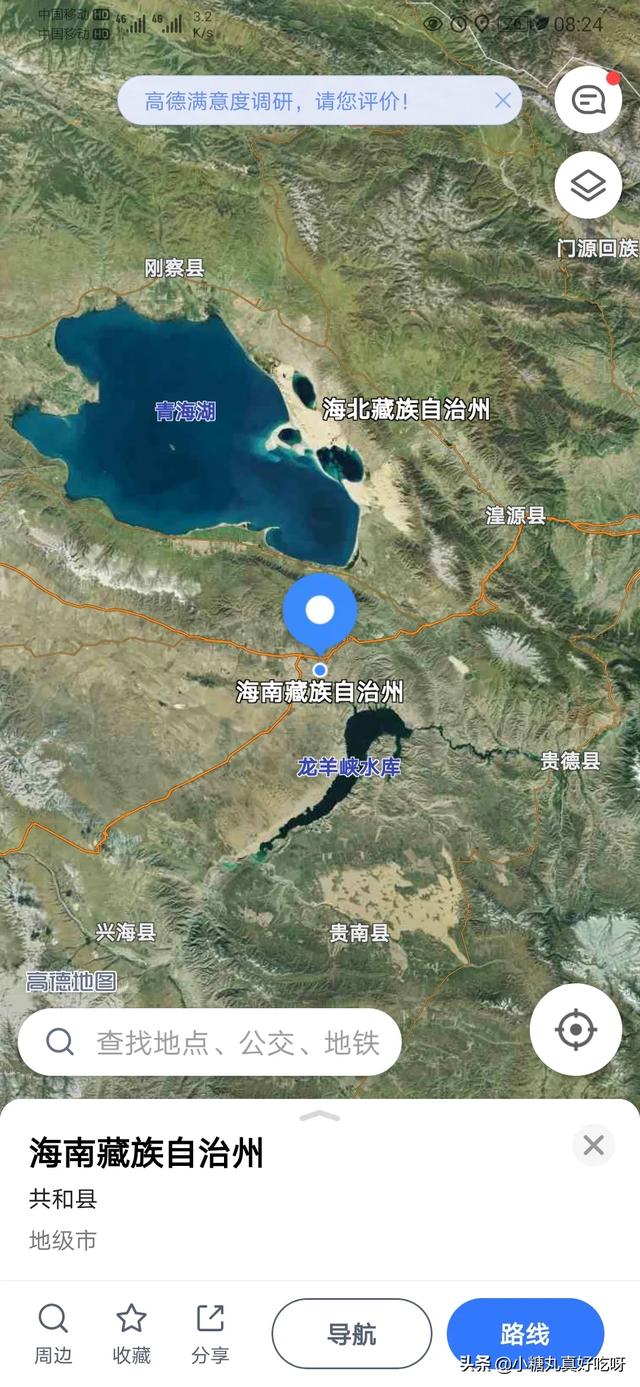Close the 海南藏族自治州 place card
The height and width of the screenshot is (1387, 640).
point(594,1145)
